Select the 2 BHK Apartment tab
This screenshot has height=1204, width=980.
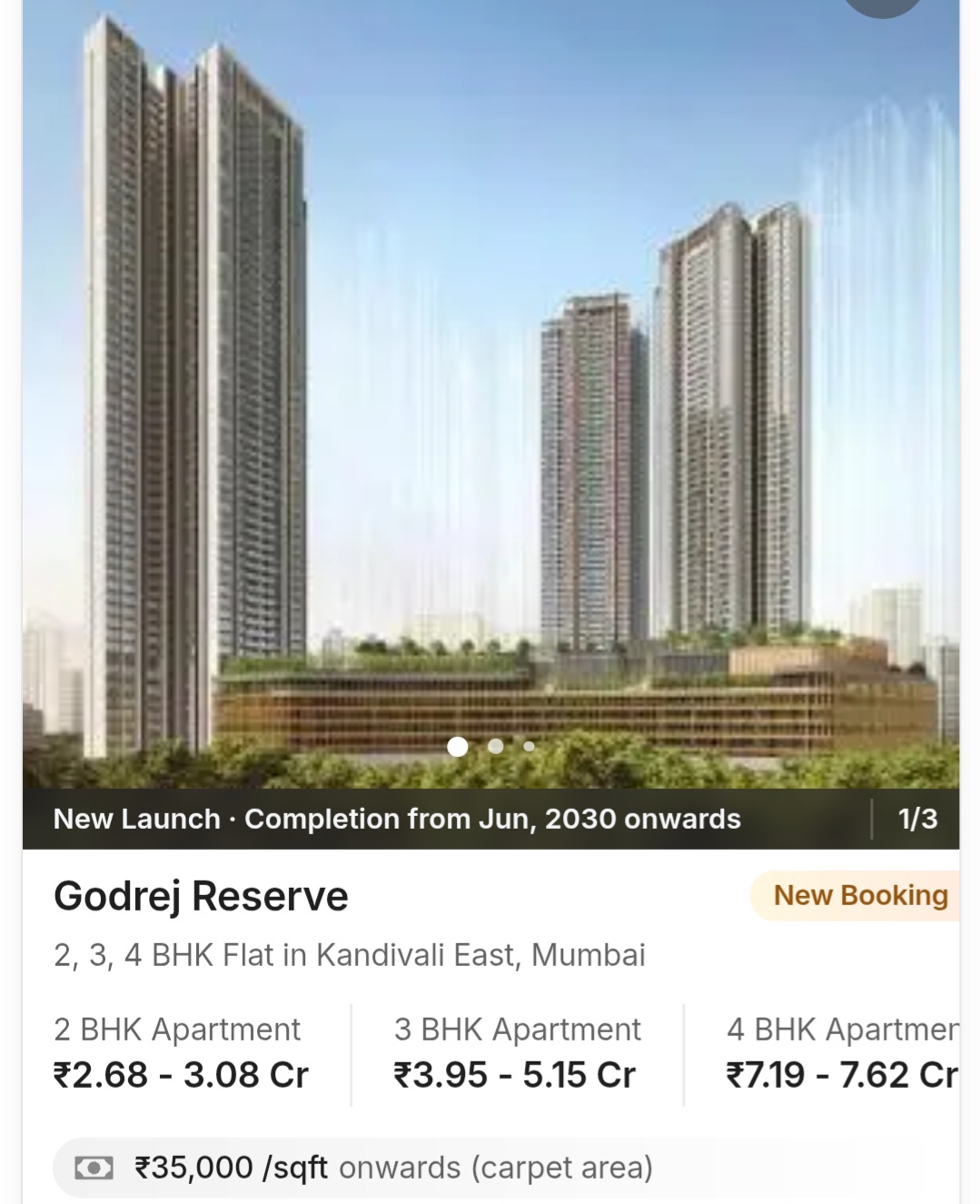[176, 1030]
